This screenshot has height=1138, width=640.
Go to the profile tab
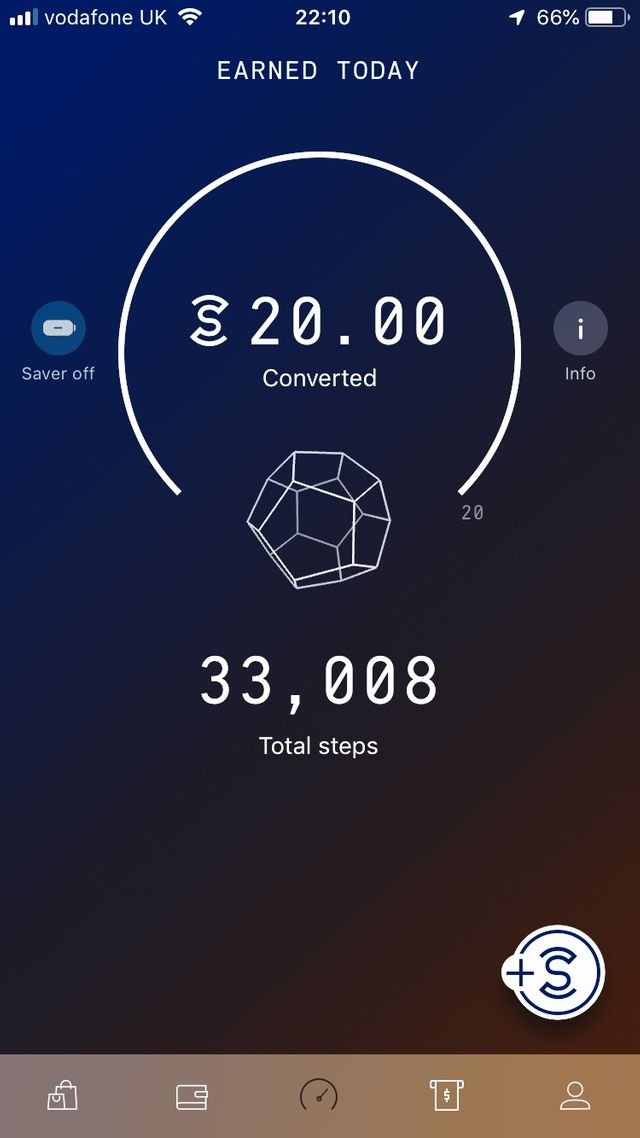click(575, 1096)
